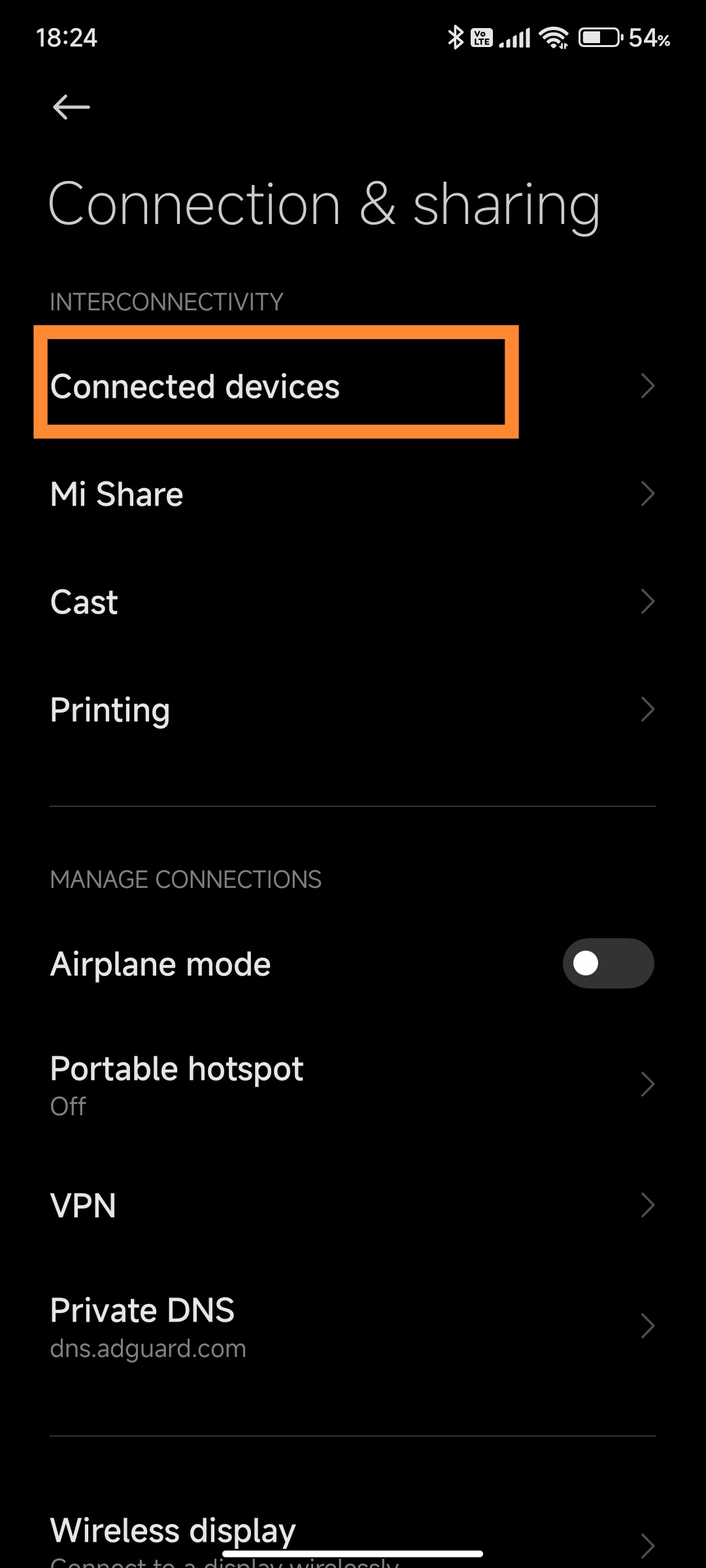Open Private DNS settings
Viewport: 706px width, 1568px height.
[x=353, y=1326]
